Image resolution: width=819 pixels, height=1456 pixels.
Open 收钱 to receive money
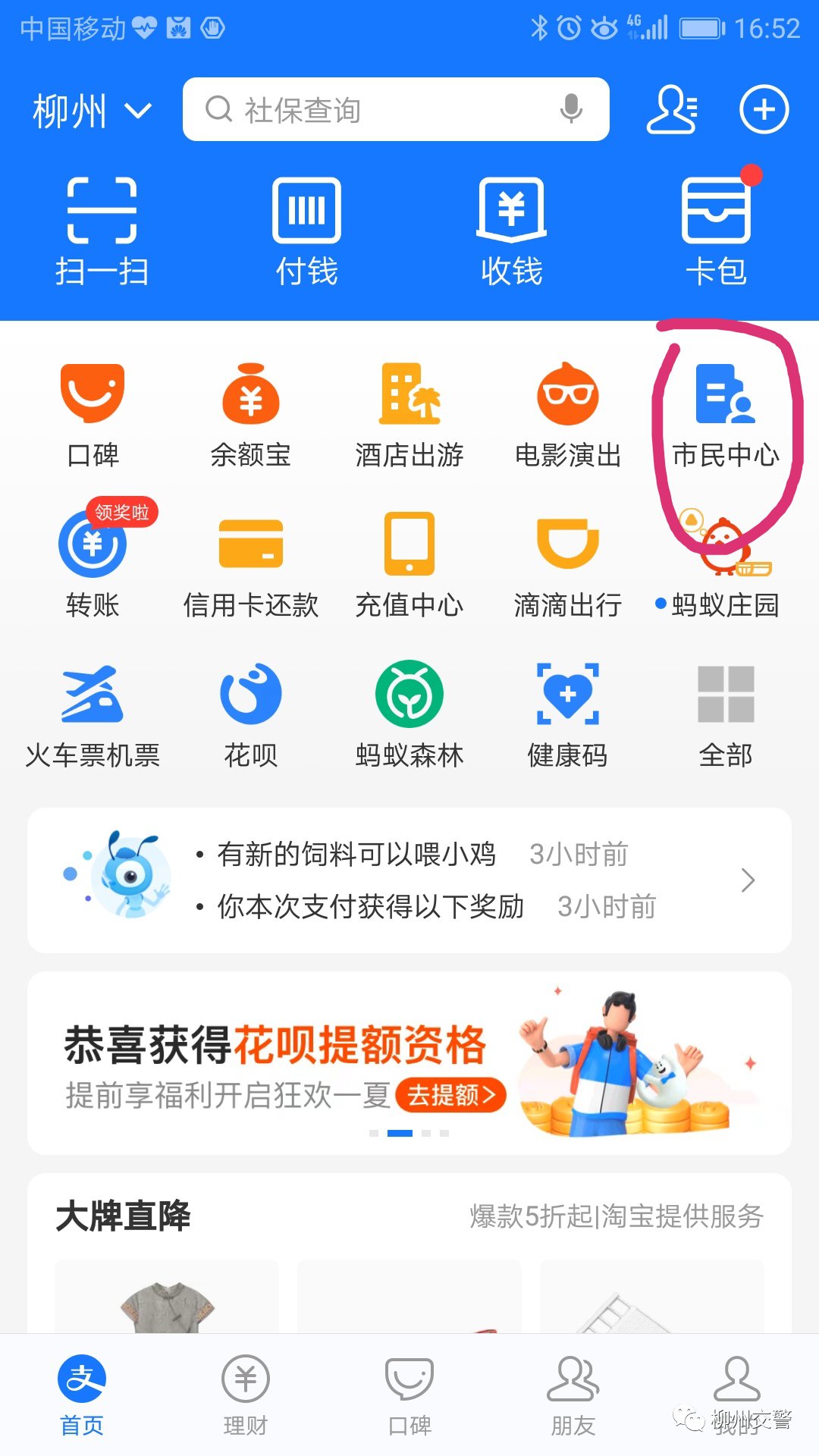(x=512, y=231)
